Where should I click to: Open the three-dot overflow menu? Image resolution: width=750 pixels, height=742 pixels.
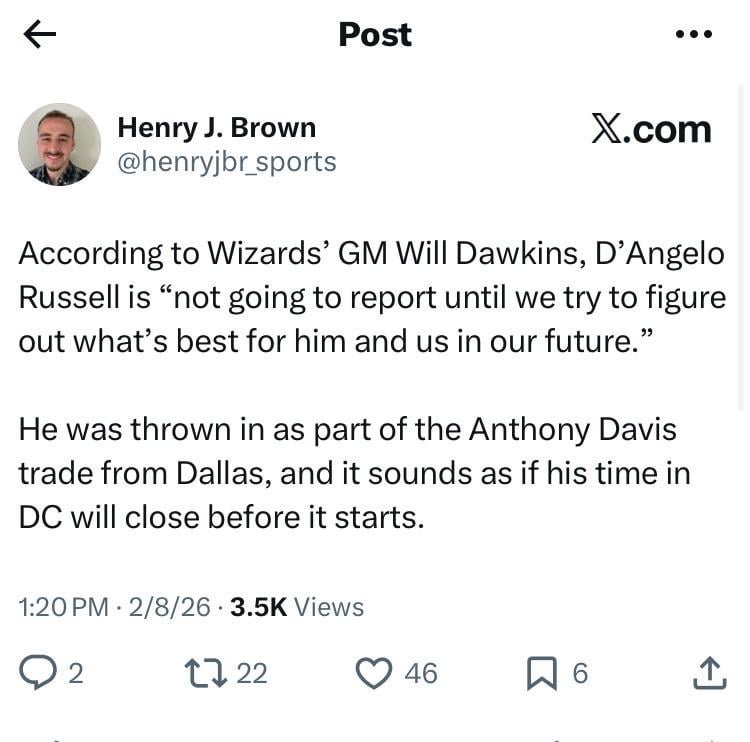click(694, 35)
